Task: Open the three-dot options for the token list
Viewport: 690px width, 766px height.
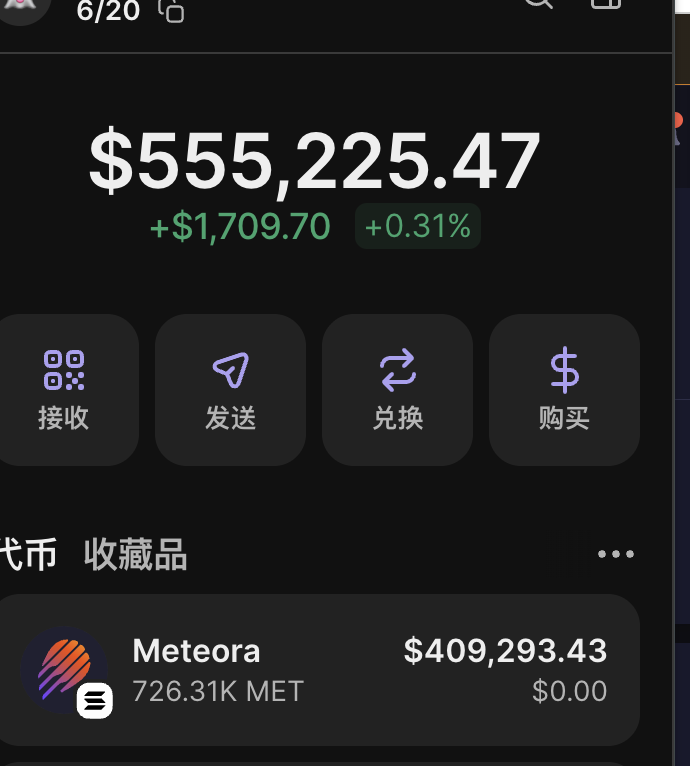Action: (x=615, y=554)
